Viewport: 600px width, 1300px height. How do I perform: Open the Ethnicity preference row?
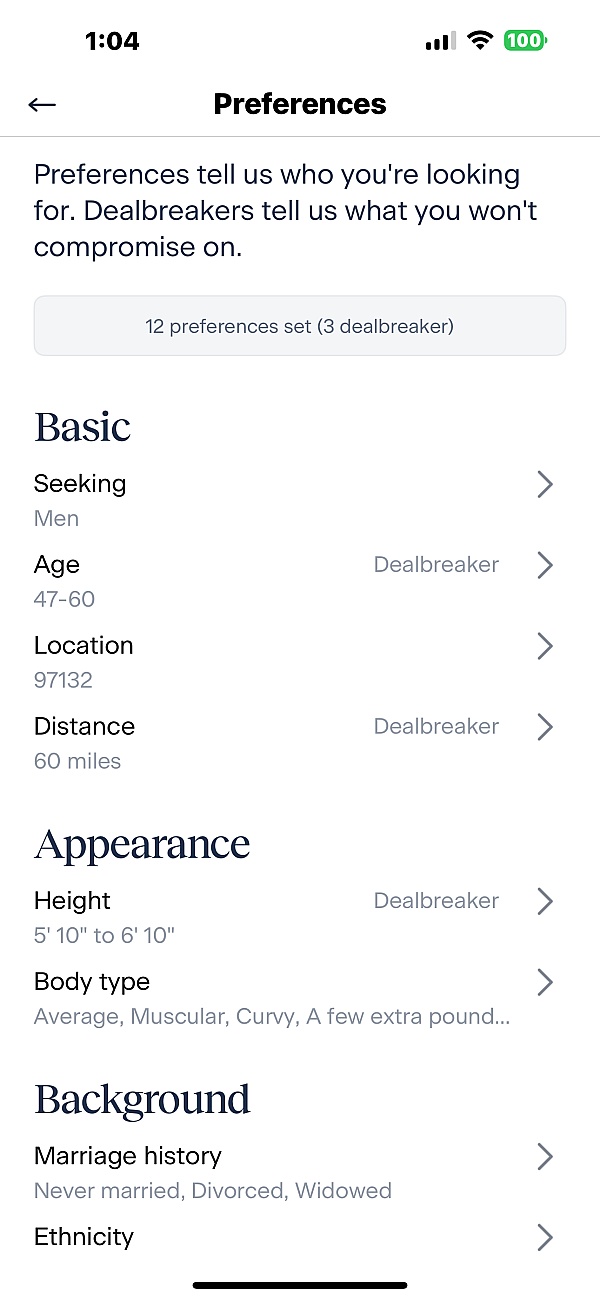pyautogui.click(x=300, y=1238)
